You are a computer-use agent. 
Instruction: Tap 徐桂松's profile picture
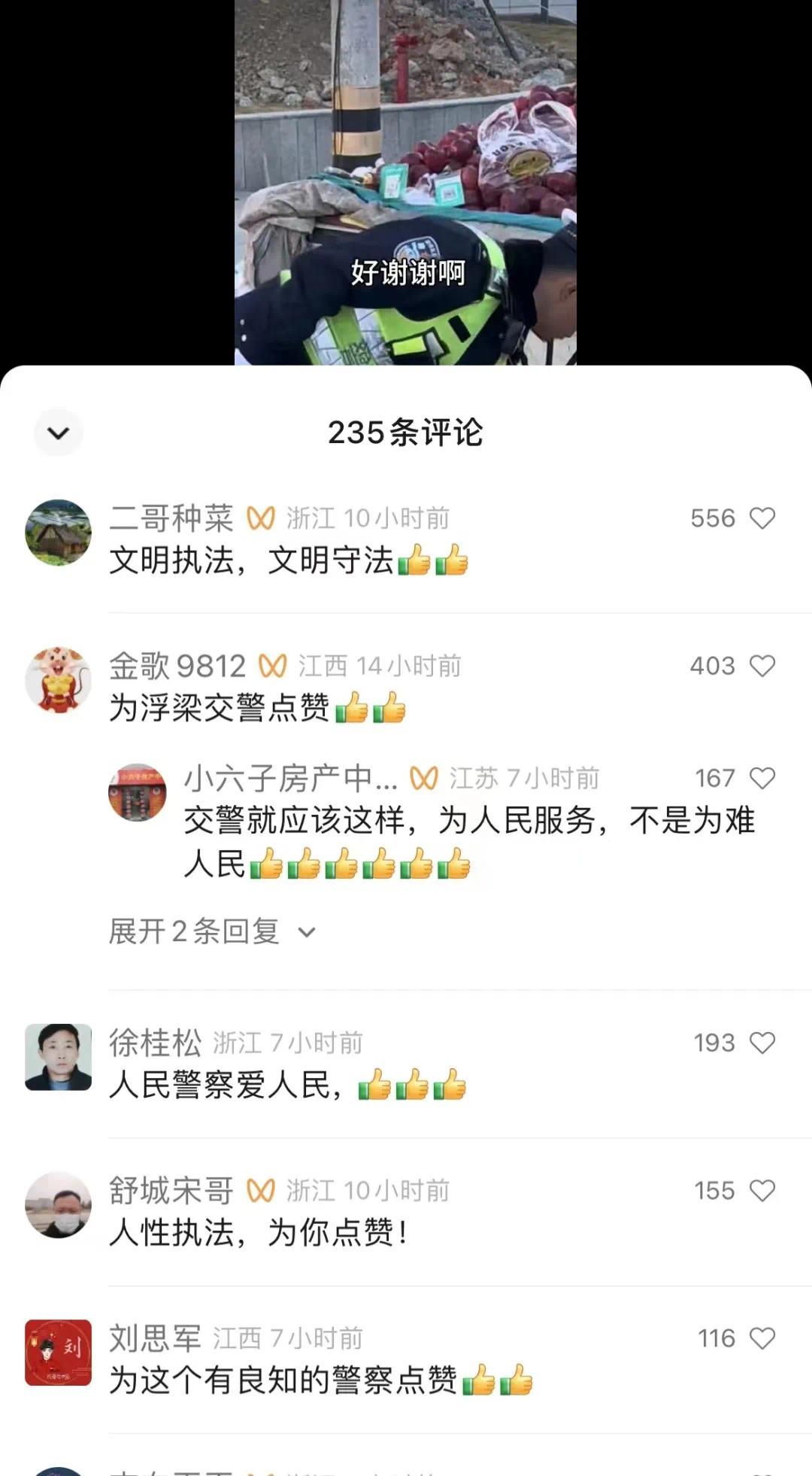click(x=59, y=1054)
